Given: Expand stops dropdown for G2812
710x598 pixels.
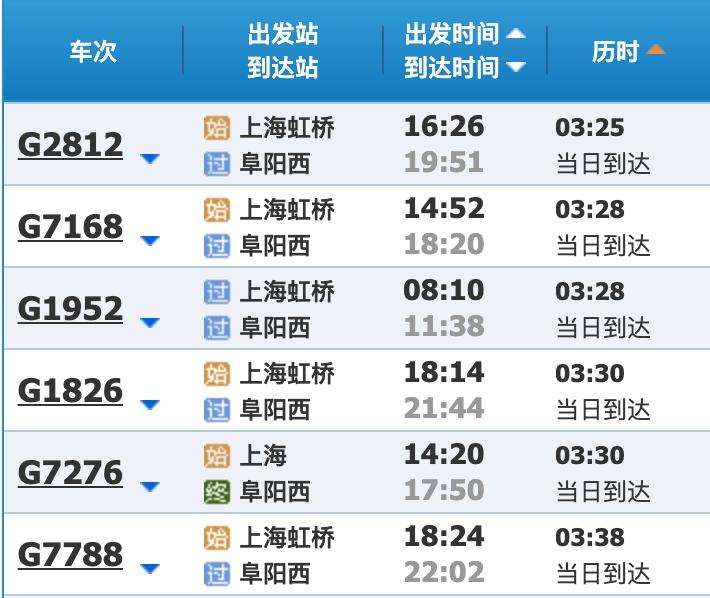Looking at the screenshot, I should click(150, 159).
